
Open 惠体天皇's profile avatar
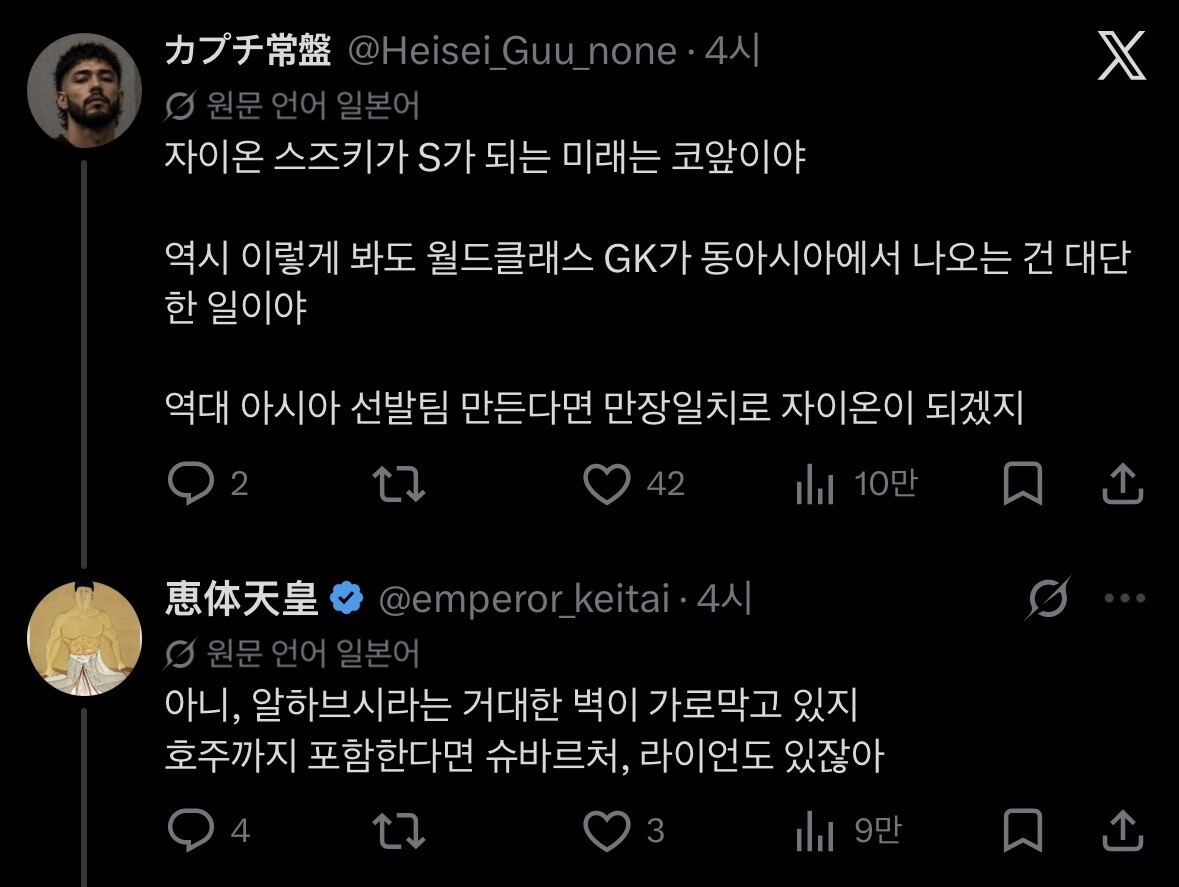[x=84, y=638]
